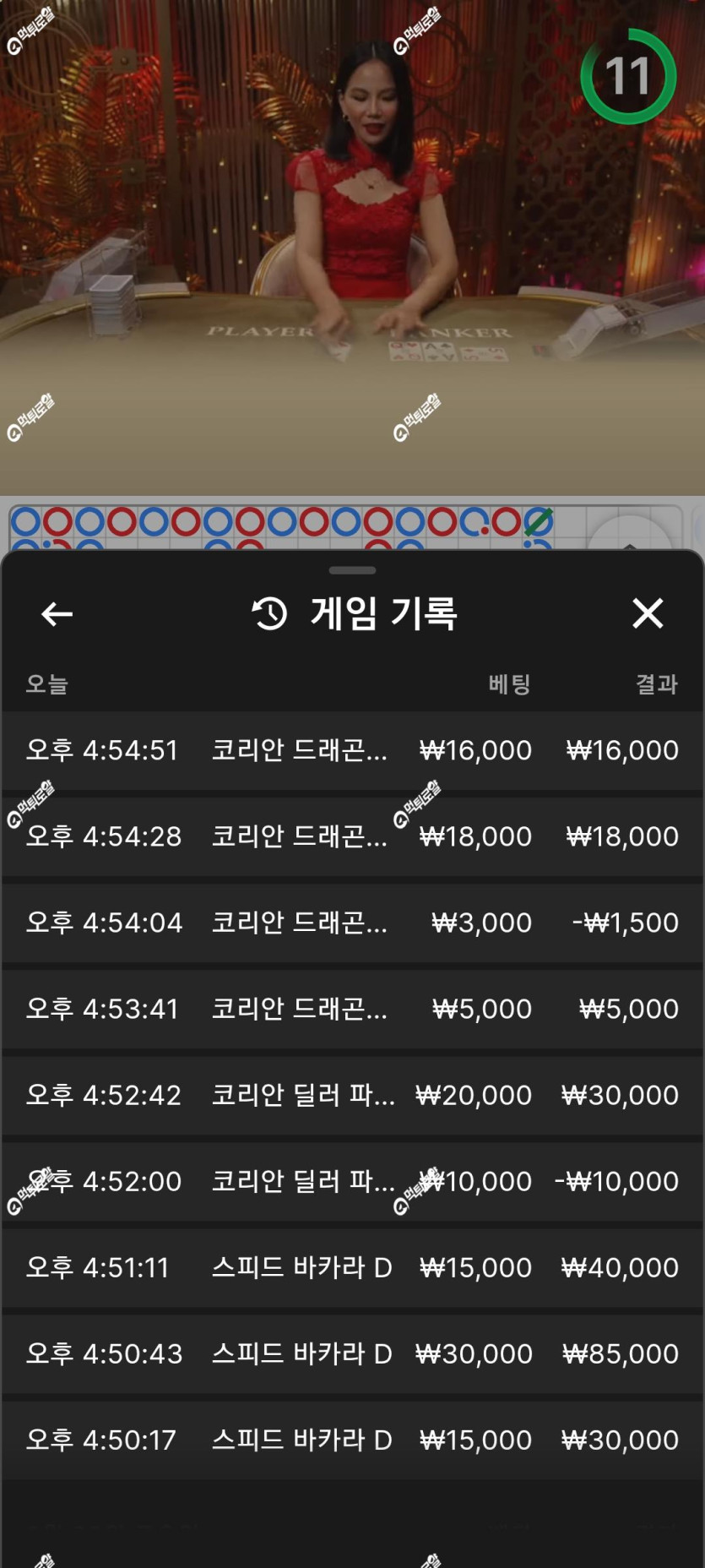705x1568 pixels.
Task: View the 오후 4:54:04 bet record
Action: (352, 923)
